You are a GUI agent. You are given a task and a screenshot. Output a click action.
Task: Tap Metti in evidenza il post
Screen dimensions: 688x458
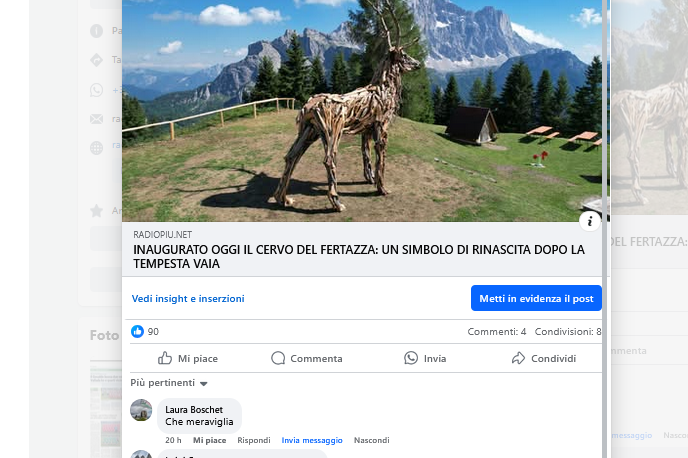(x=536, y=299)
